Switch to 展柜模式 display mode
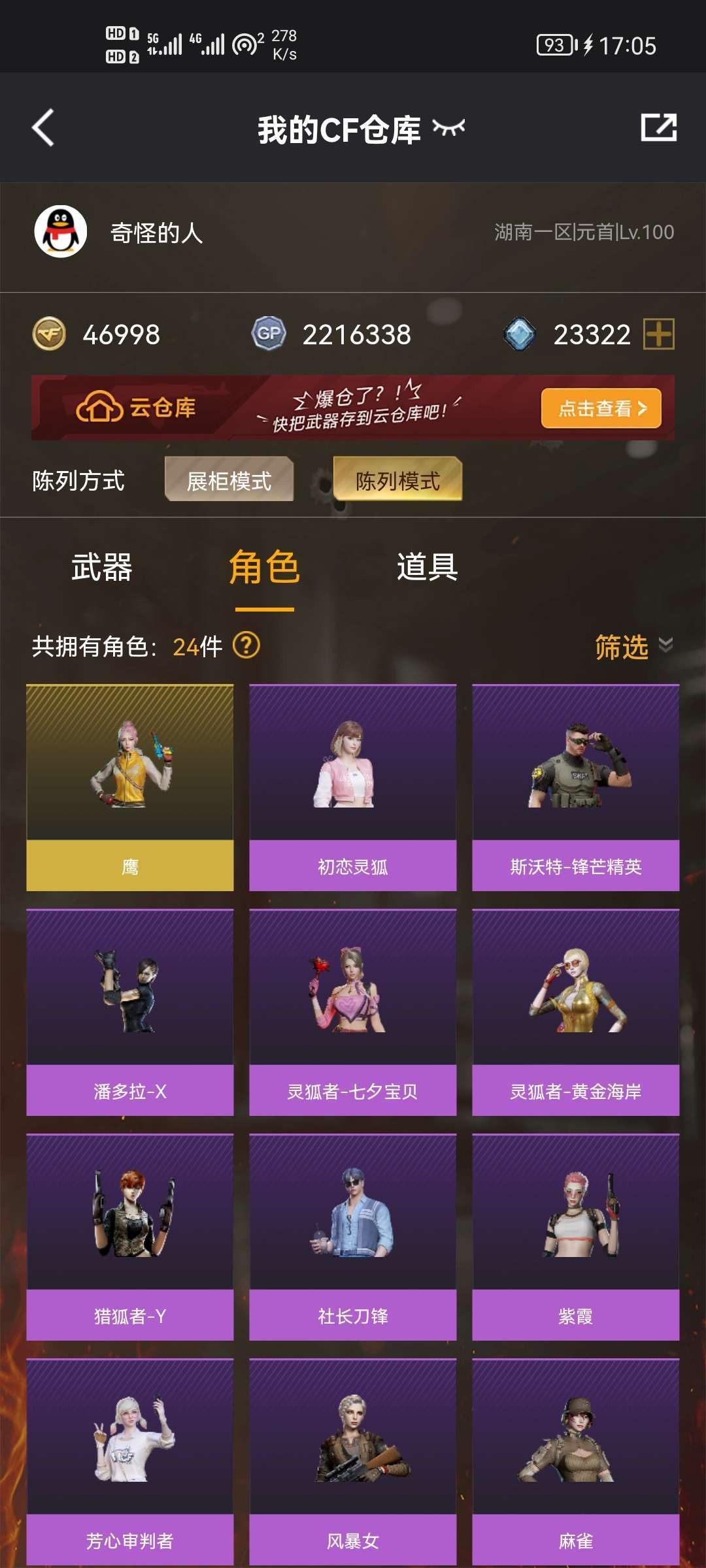Image resolution: width=706 pixels, height=1568 pixels. (x=229, y=480)
